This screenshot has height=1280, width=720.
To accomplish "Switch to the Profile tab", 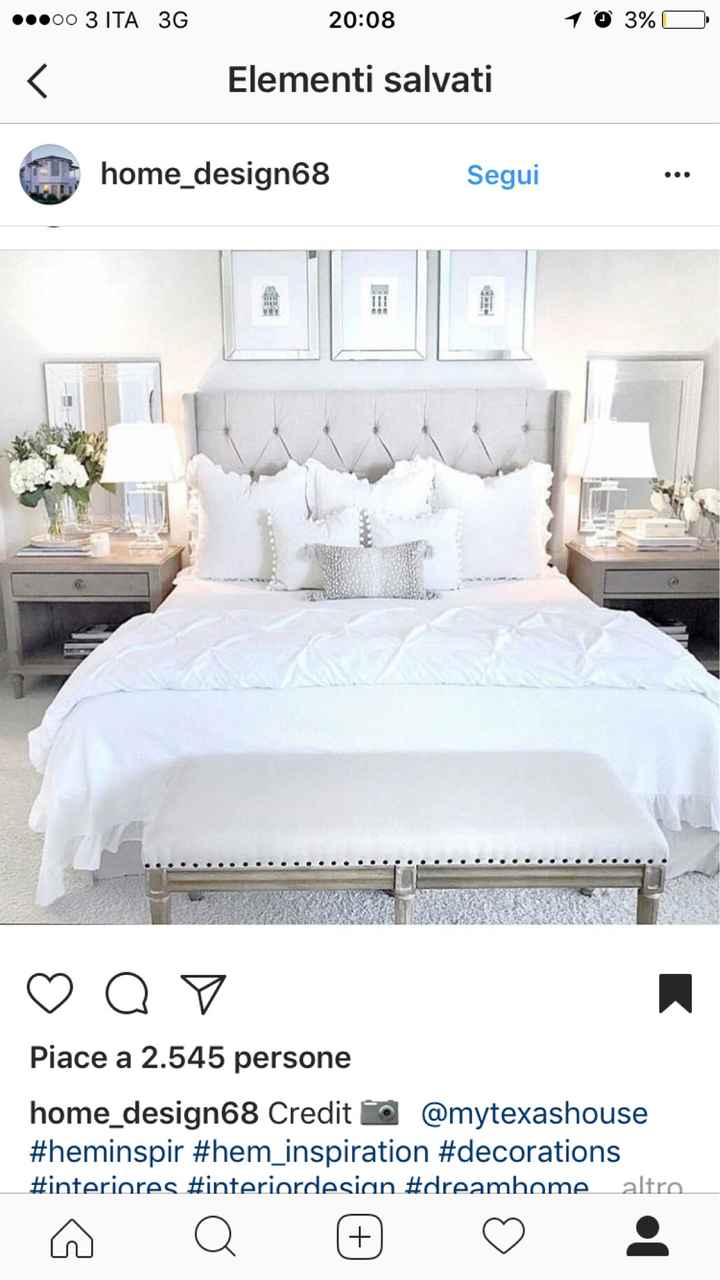I will click(x=647, y=1238).
